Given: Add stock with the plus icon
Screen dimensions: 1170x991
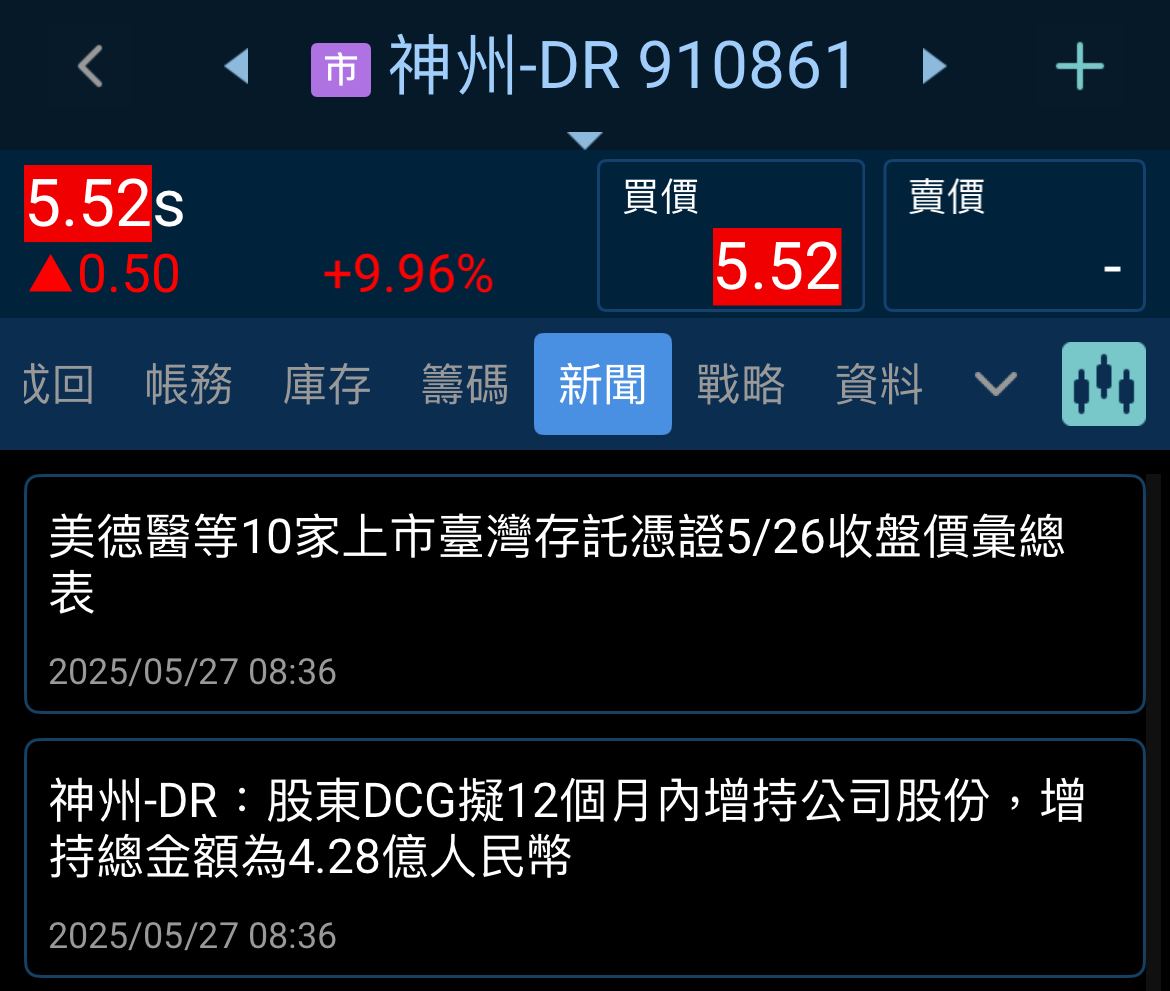Looking at the screenshot, I should click(x=1080, y=67).
